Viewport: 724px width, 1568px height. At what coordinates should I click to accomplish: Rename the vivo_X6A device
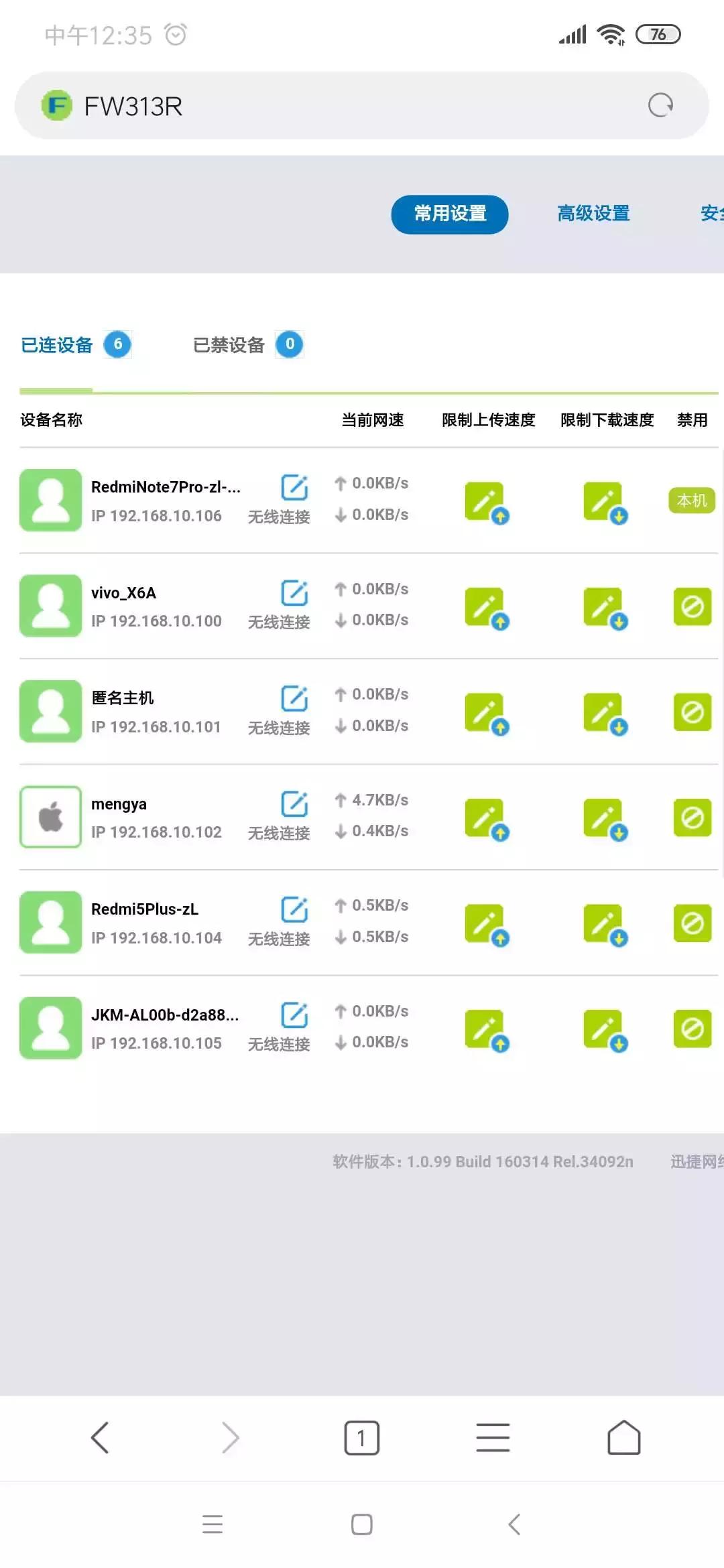(294, 593)
